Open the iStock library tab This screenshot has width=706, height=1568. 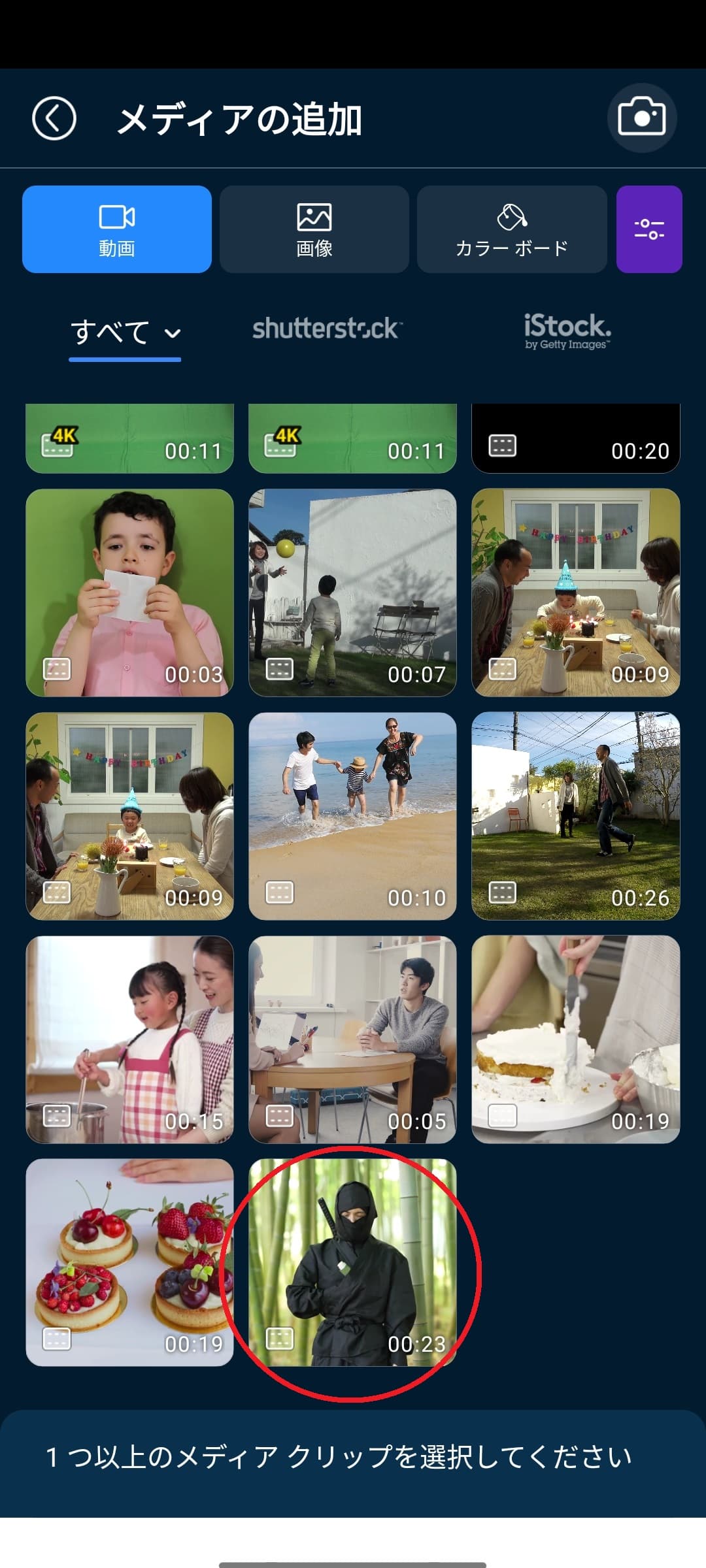coord(567,331)
